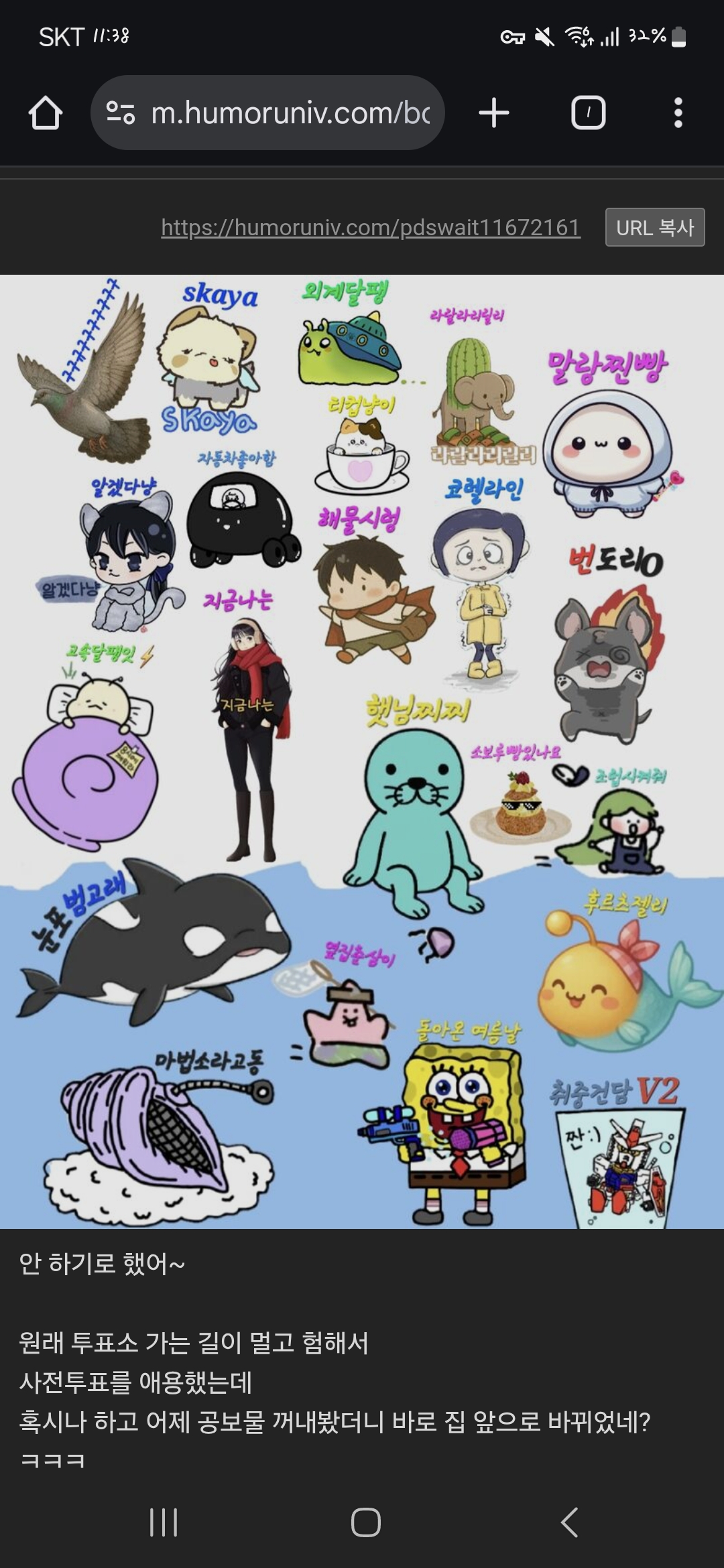Image resolution: width=724 pixels, height=1568 pixels.
Task: Open the browser overflow menu
Action: click(678, 113)
